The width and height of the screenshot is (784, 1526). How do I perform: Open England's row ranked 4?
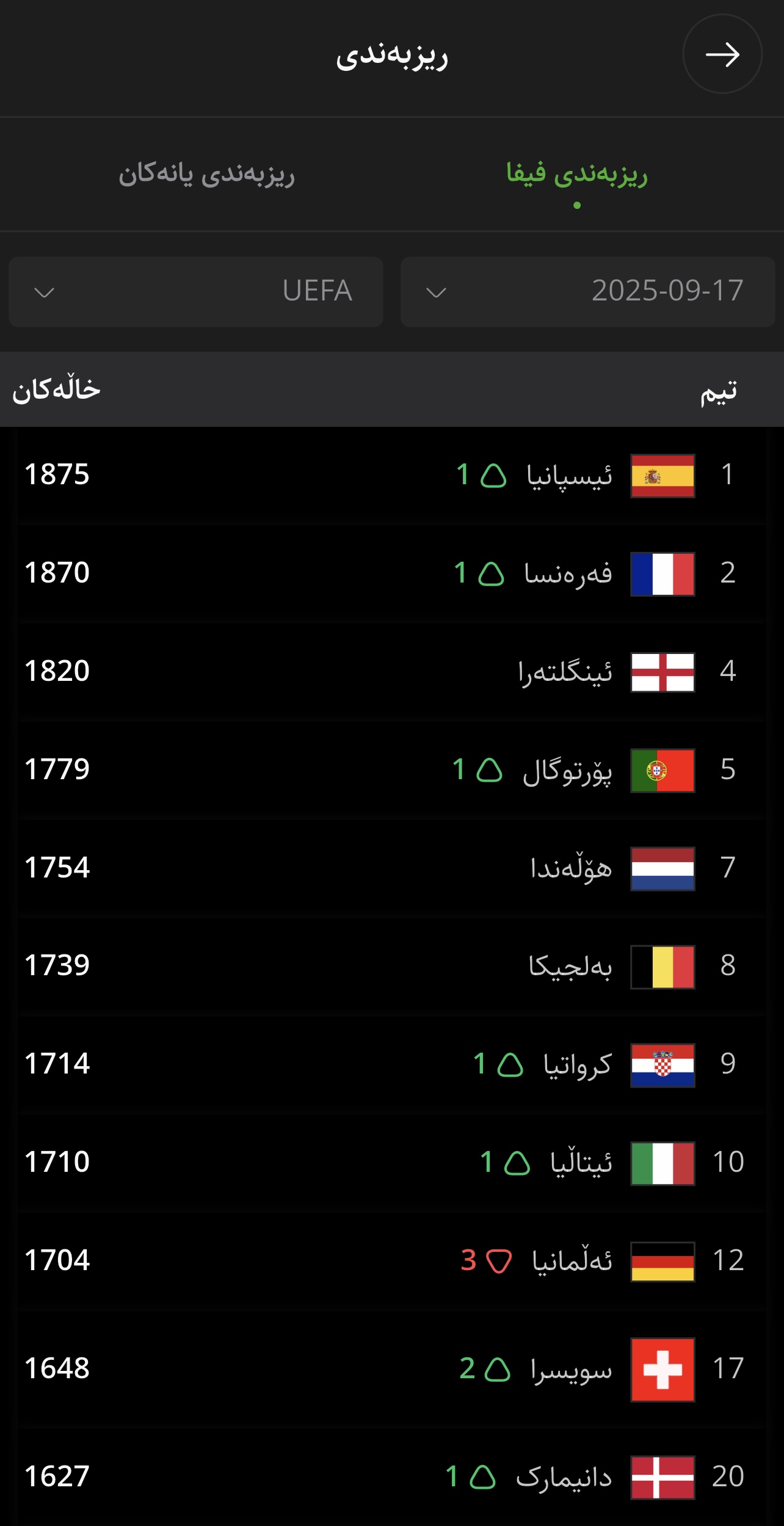(392, 672)
